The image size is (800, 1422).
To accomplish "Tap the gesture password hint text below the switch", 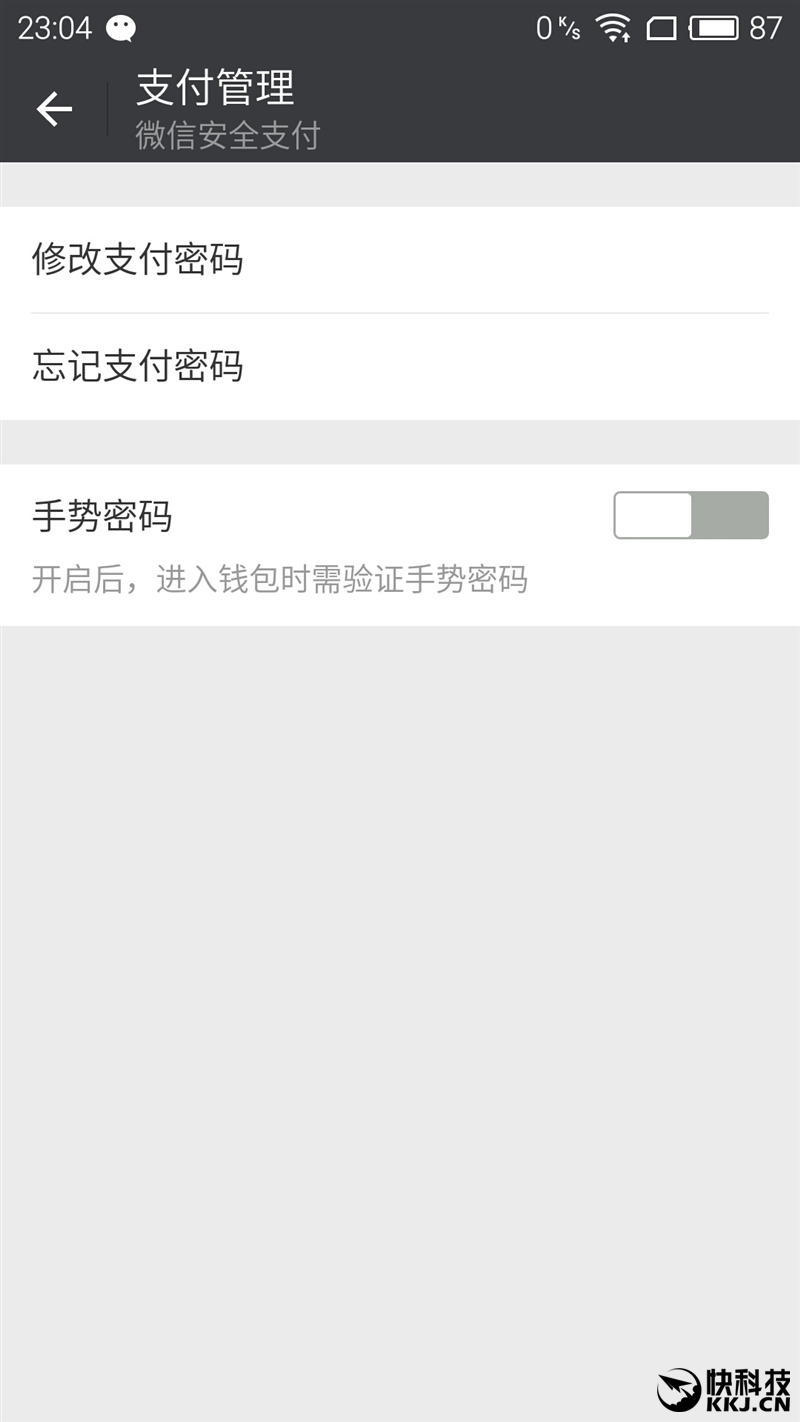I will point(280,580).
